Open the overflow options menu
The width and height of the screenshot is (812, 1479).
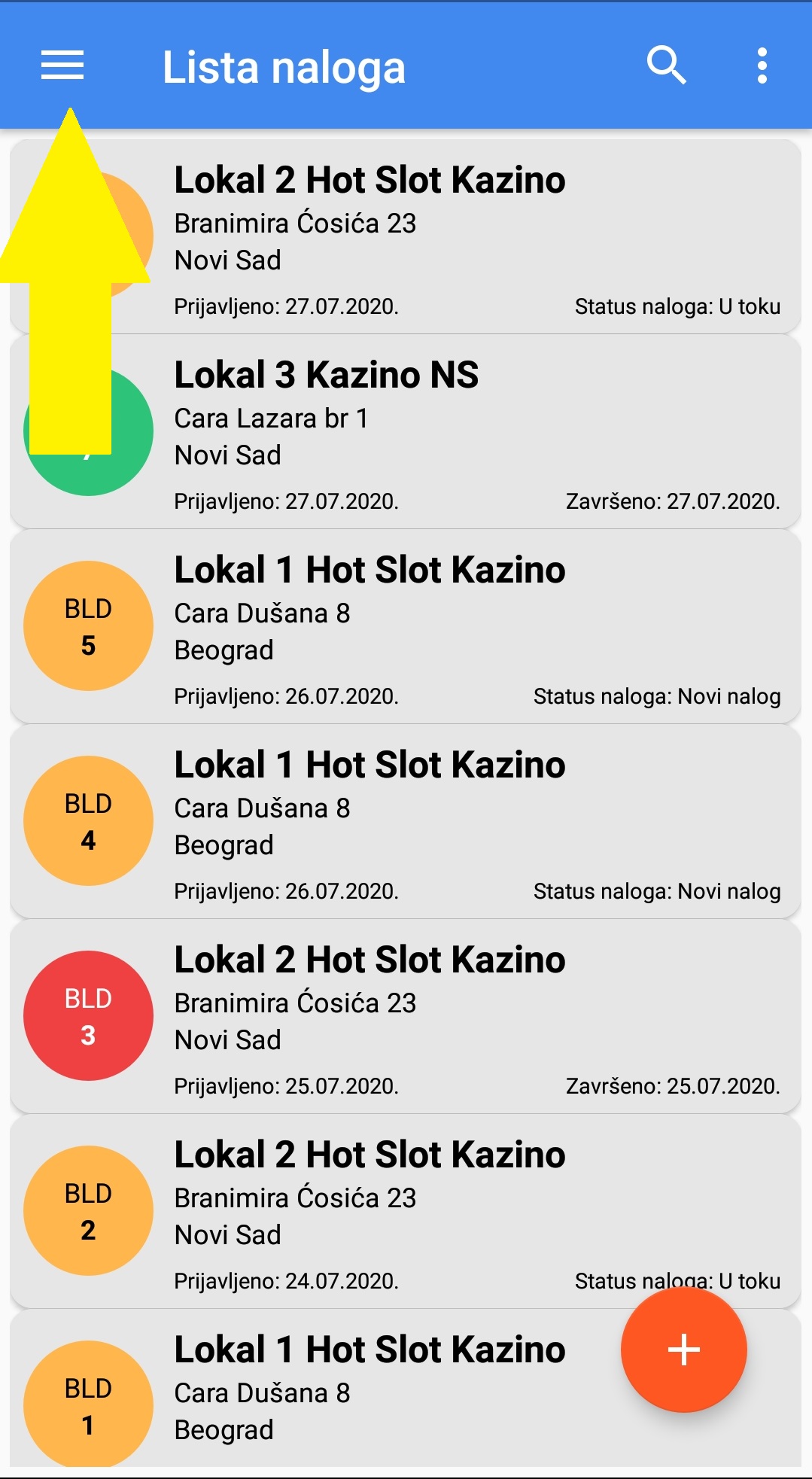point(762,65)
